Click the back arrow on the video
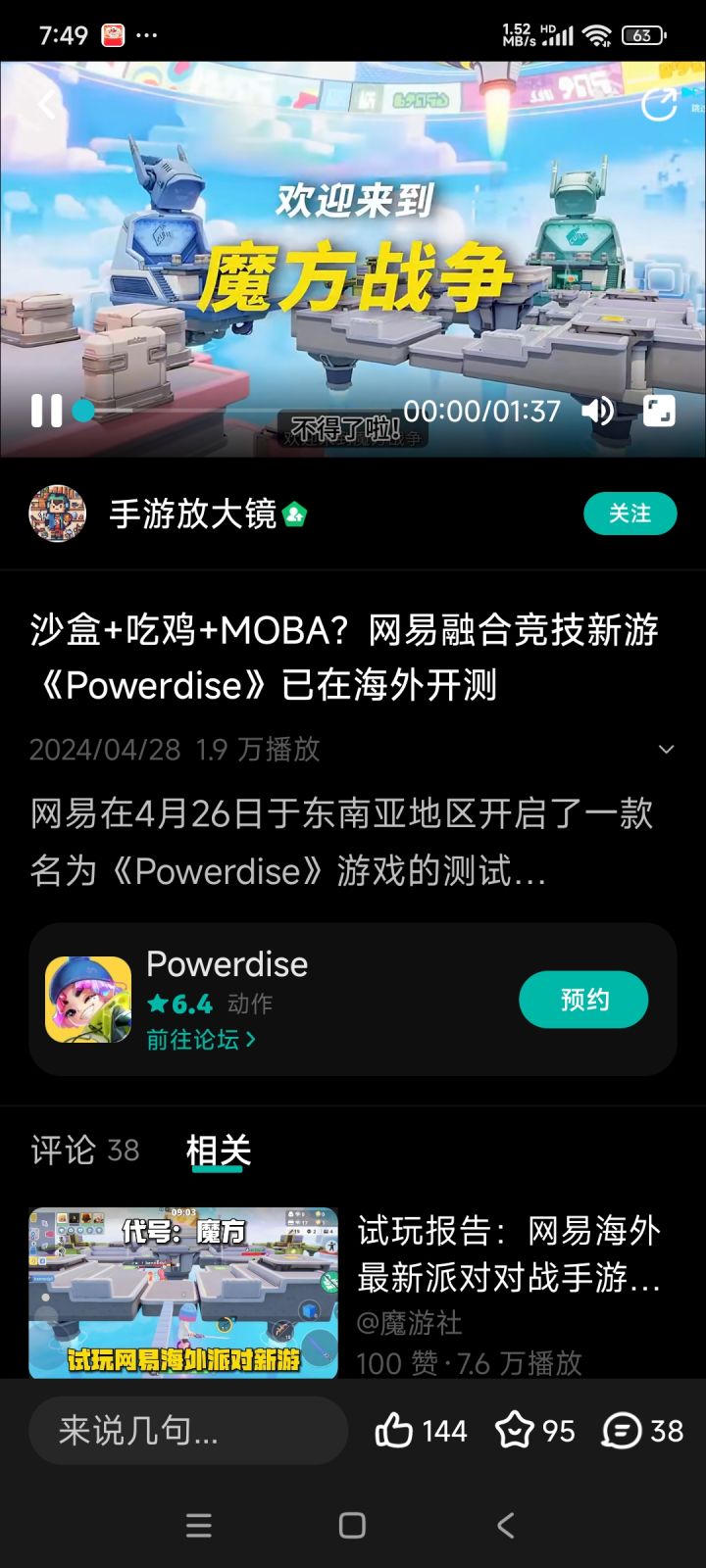 (x=44, y=103)
